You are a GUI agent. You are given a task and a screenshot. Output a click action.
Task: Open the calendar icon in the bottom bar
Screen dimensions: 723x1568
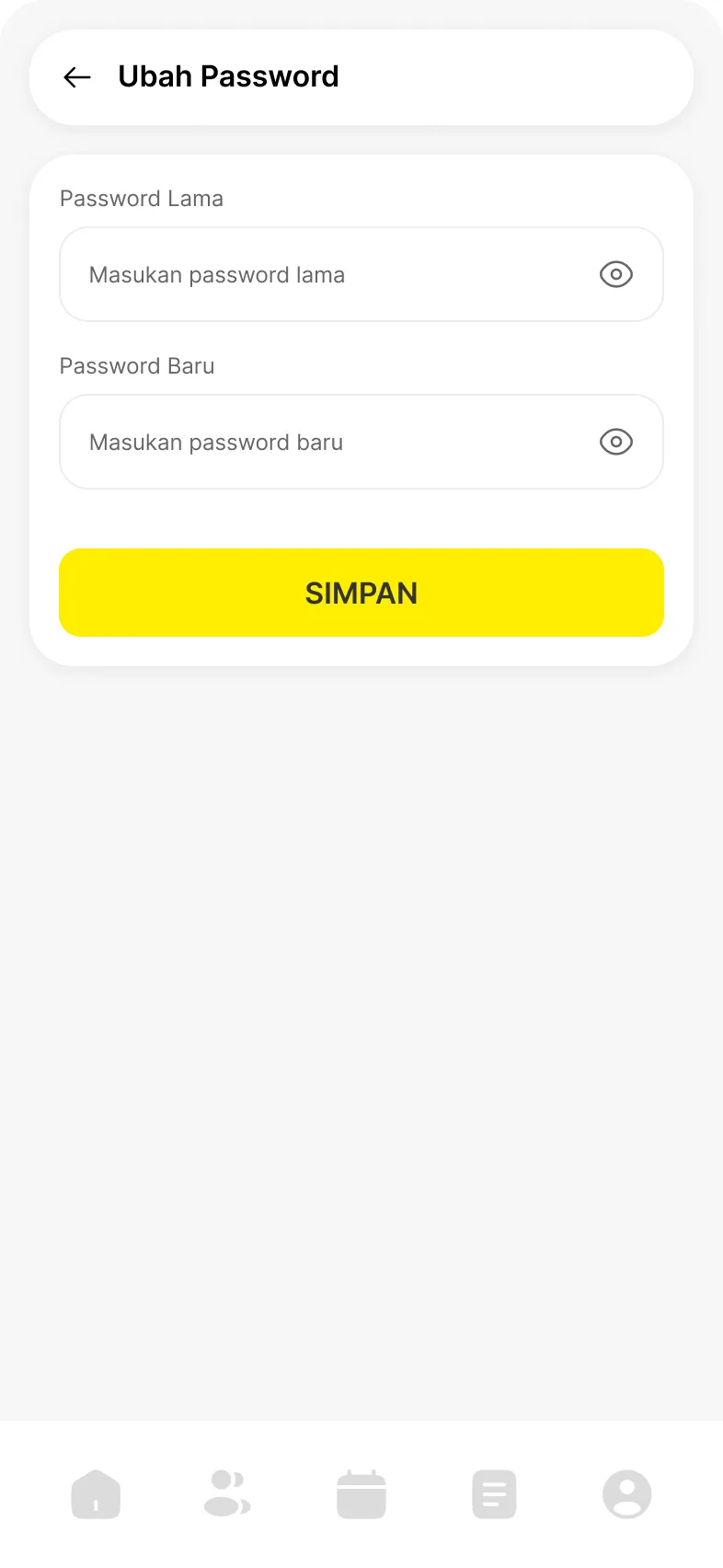click(x=361, y=1494)
